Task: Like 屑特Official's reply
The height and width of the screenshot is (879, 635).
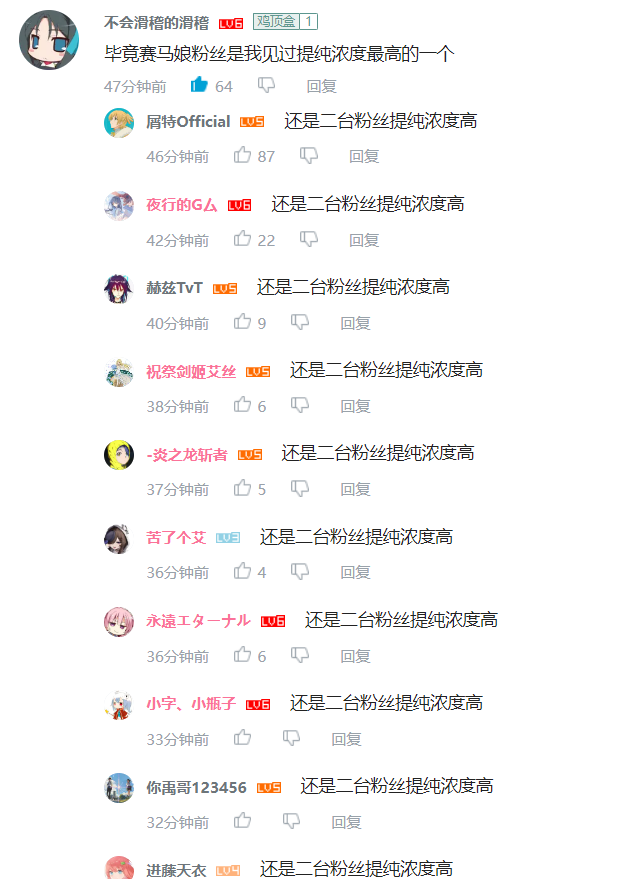Action: pos(242,156)
